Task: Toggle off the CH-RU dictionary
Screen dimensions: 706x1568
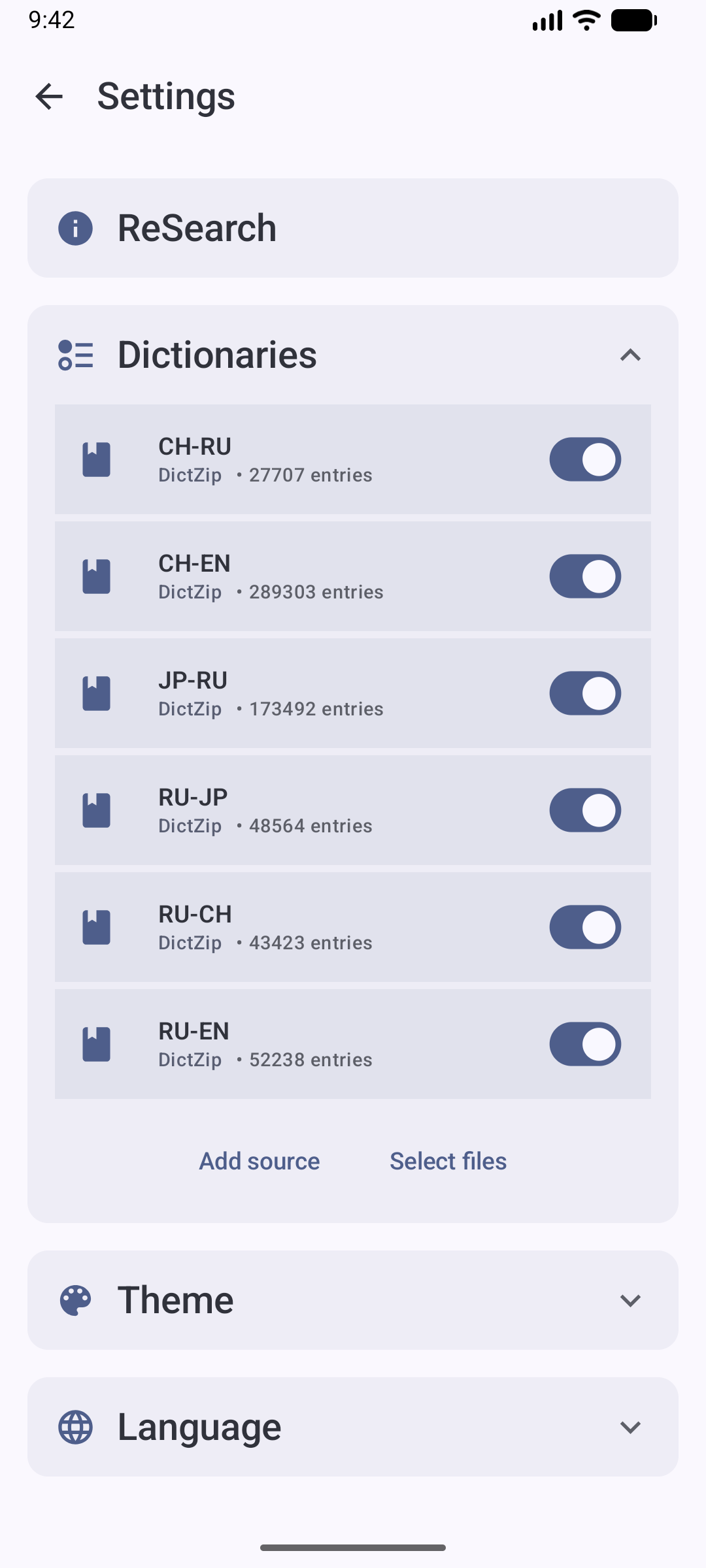Action: [585, 459]
